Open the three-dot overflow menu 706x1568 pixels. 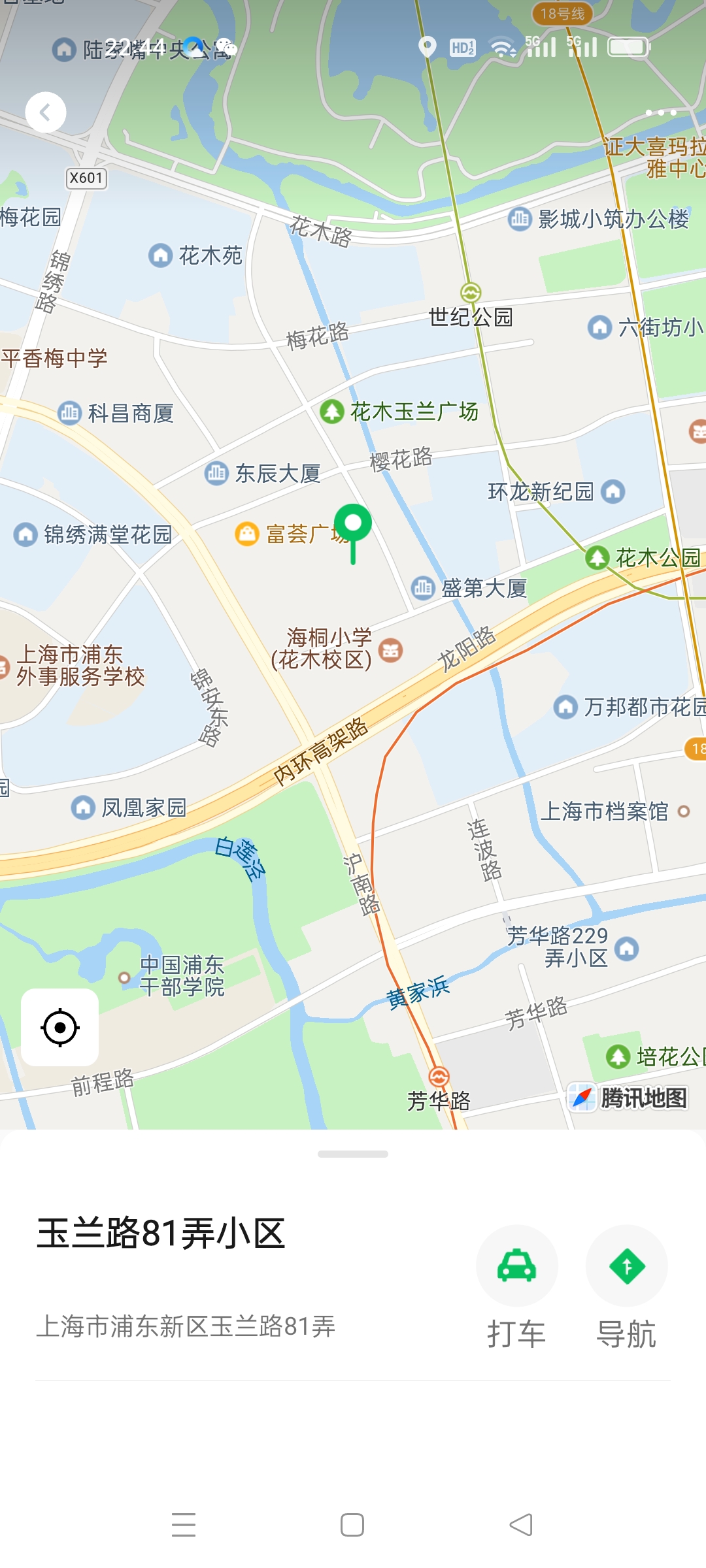(660, 112)
